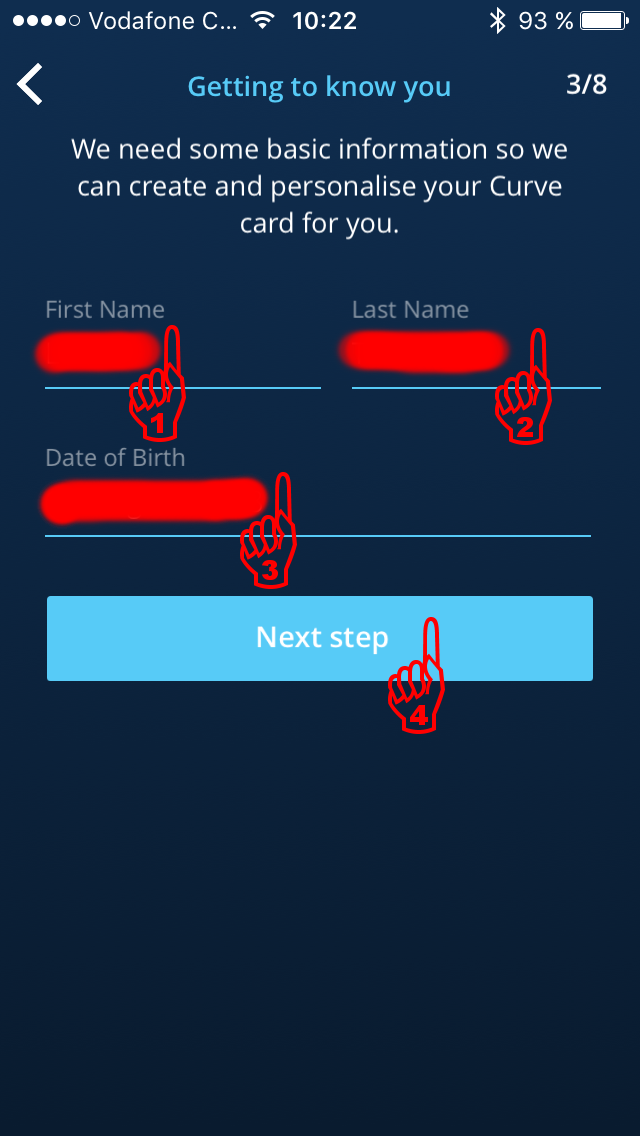The image size is (640, 1136).
Task: Go back with the top-left arrow
Action: pos(30,85)
